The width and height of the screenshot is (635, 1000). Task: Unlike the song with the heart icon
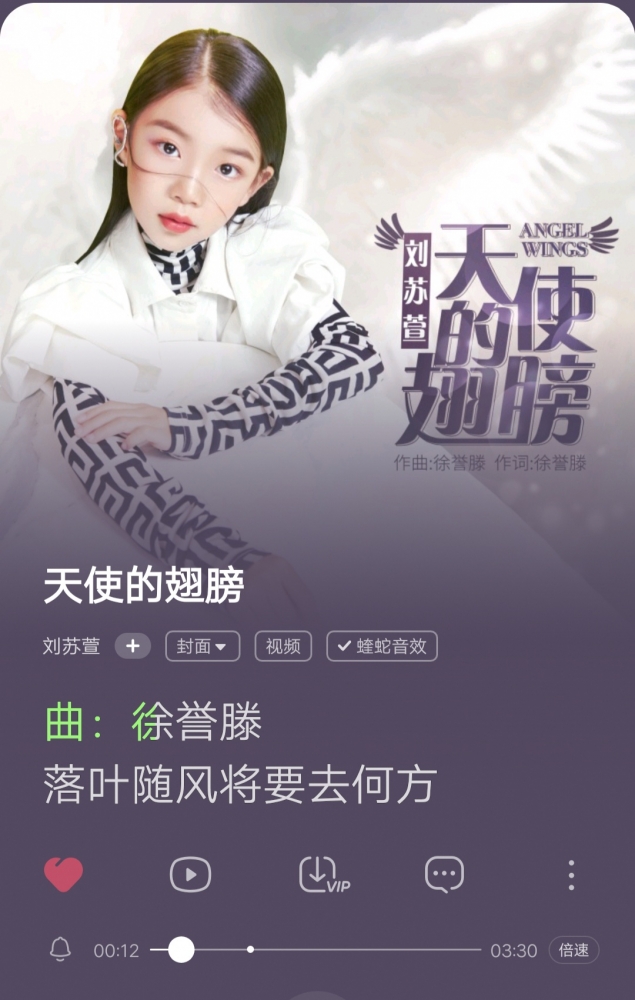64,875
